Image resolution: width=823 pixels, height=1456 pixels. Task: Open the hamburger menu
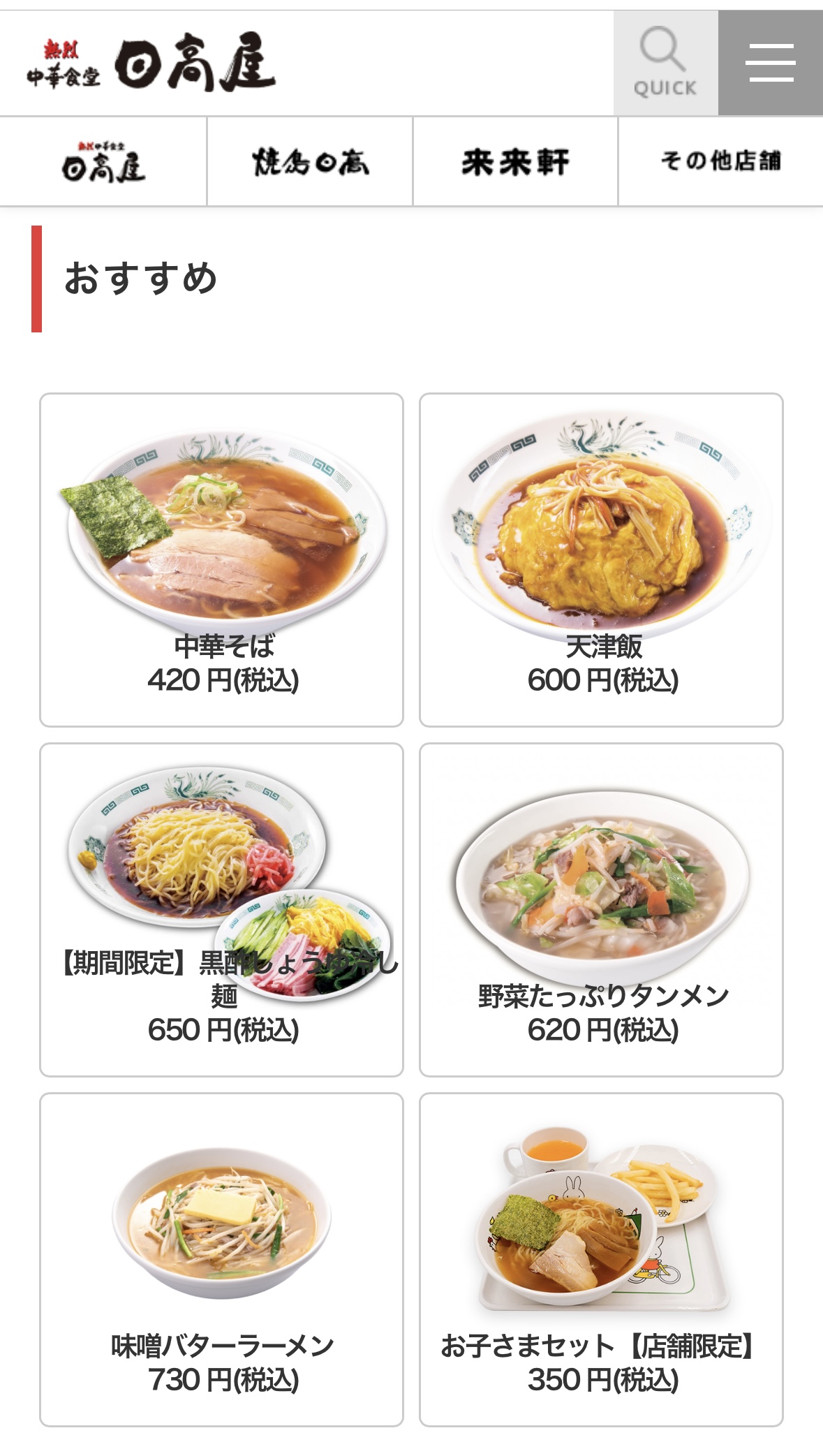tap(771, 63)
